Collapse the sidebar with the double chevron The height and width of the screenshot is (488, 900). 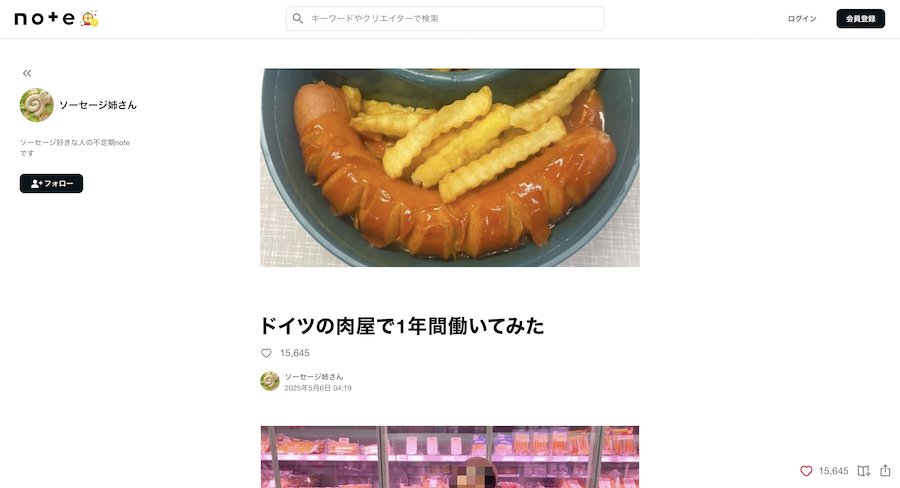(x=27, y=73)
